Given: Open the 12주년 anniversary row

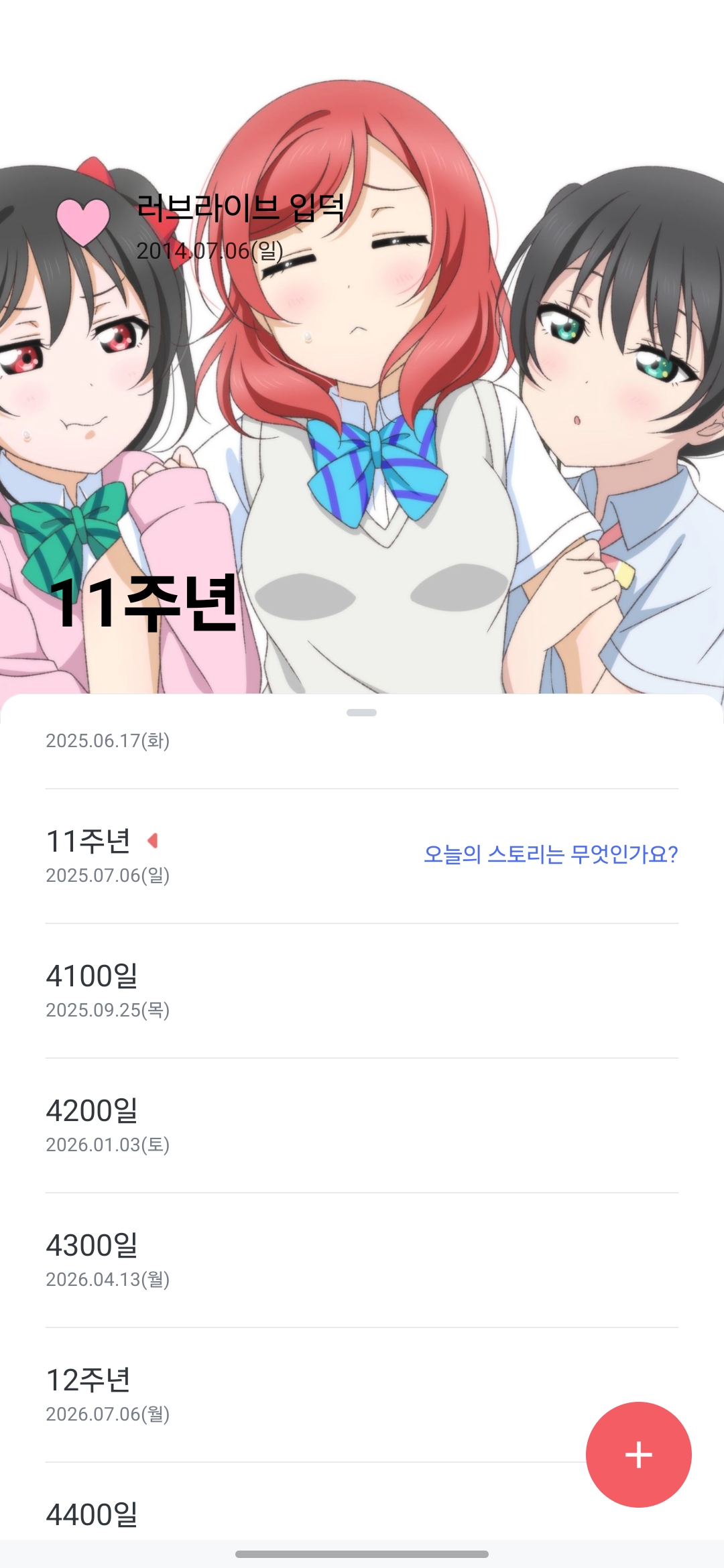Looking at the screenshot, I should point(362,1395).
